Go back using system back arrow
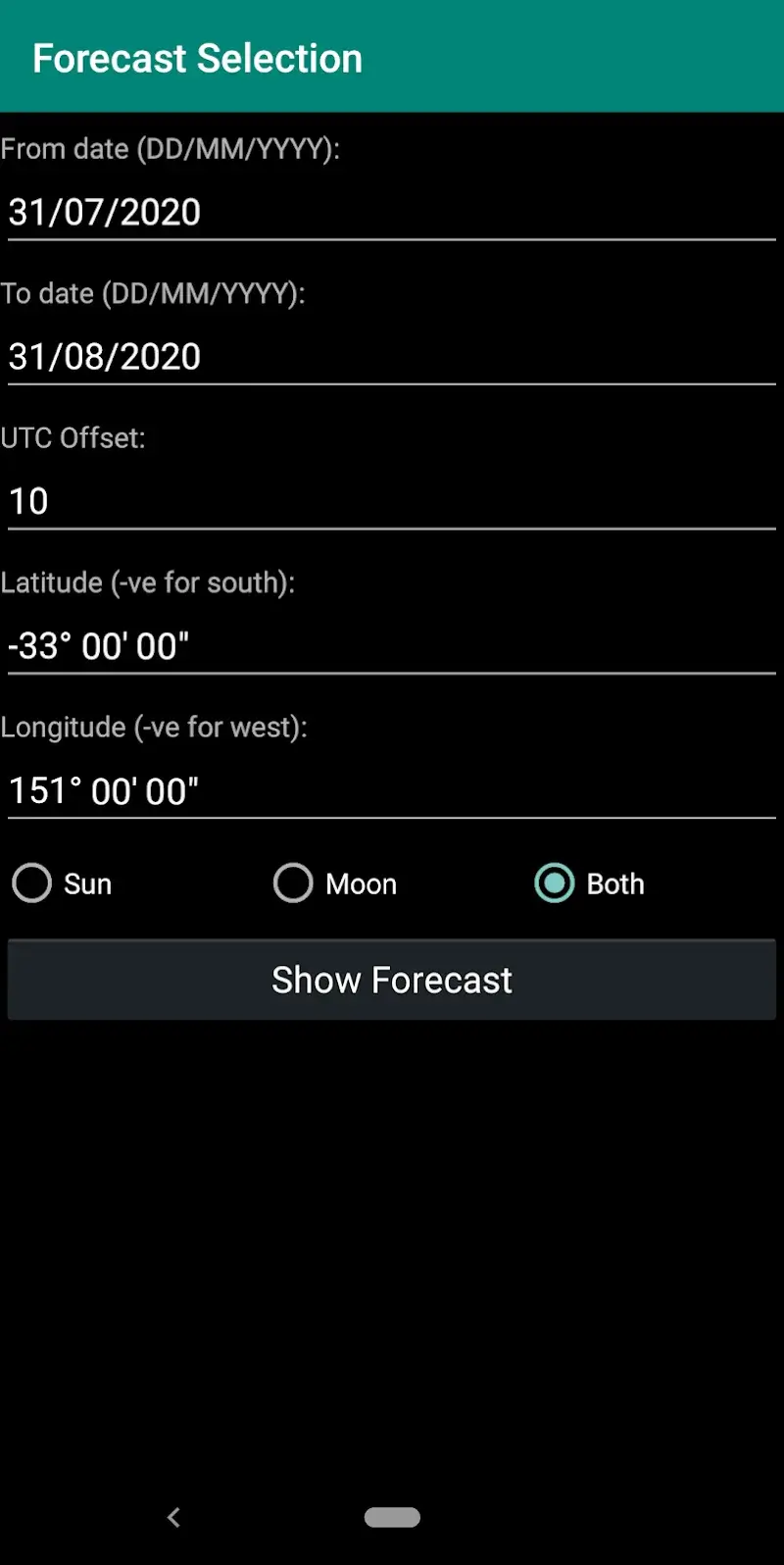The width and height of the screenshot is (784, 1565). tap(174, 1517)
